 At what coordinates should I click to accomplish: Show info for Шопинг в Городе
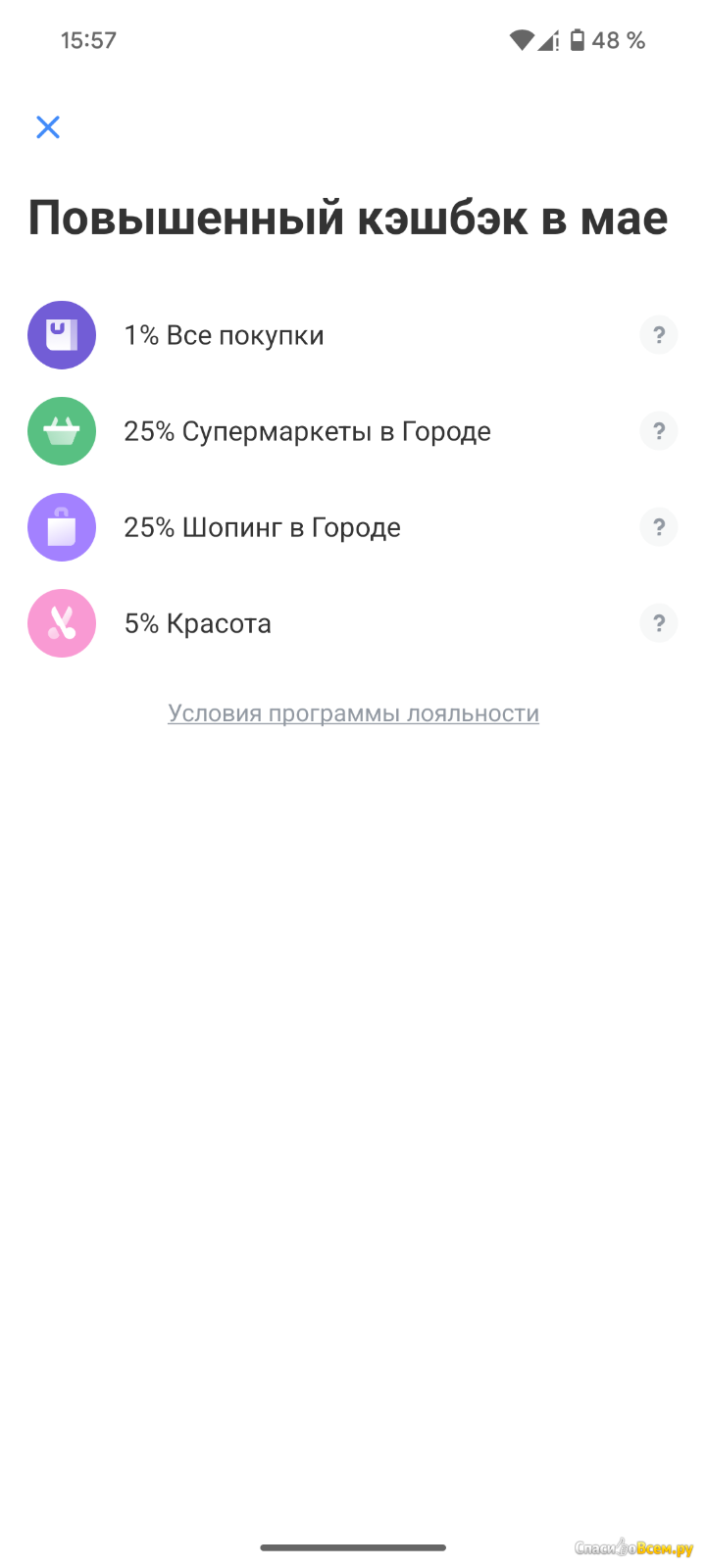pyautogui.click(x=659, y=527)
